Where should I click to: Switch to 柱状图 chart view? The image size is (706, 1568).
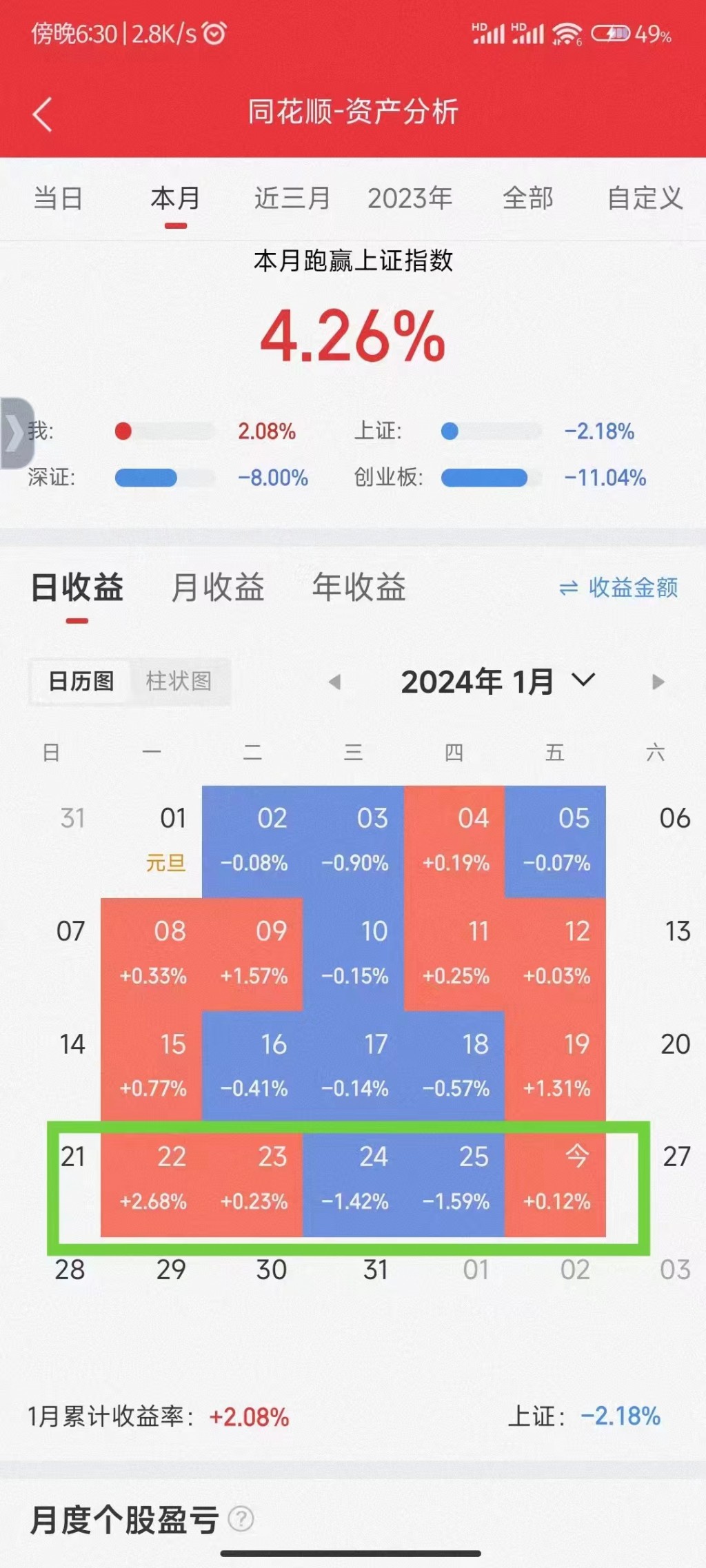pyautogui.click(x=179, y=682)
